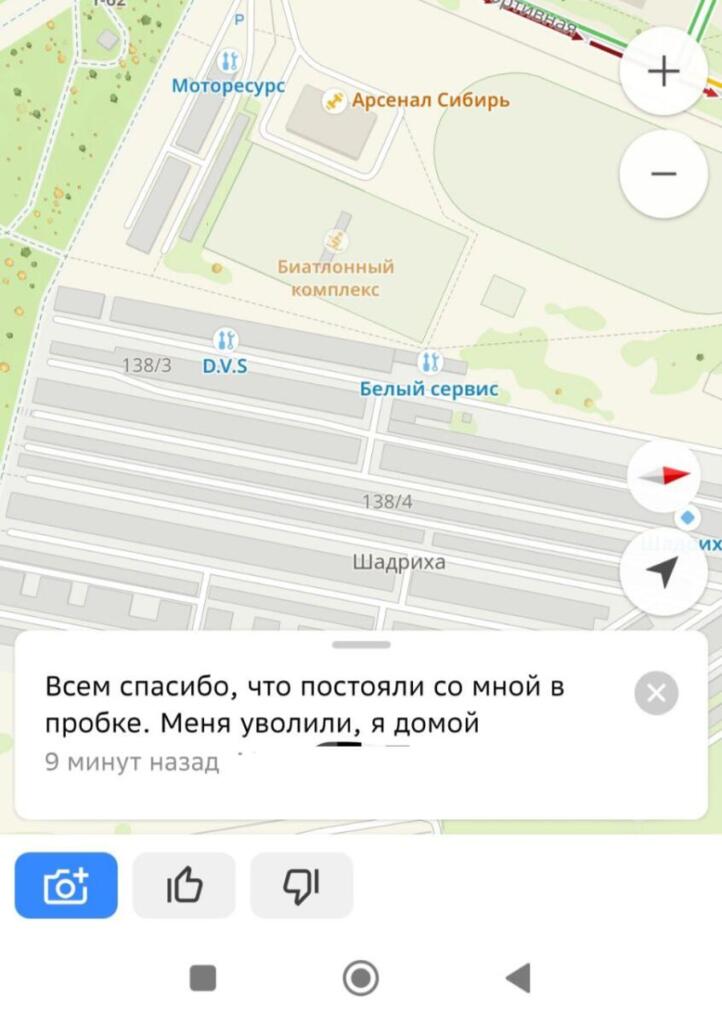Select the D.V.S service label
The image size is (722, 1024).
click(x=223, y=366)
